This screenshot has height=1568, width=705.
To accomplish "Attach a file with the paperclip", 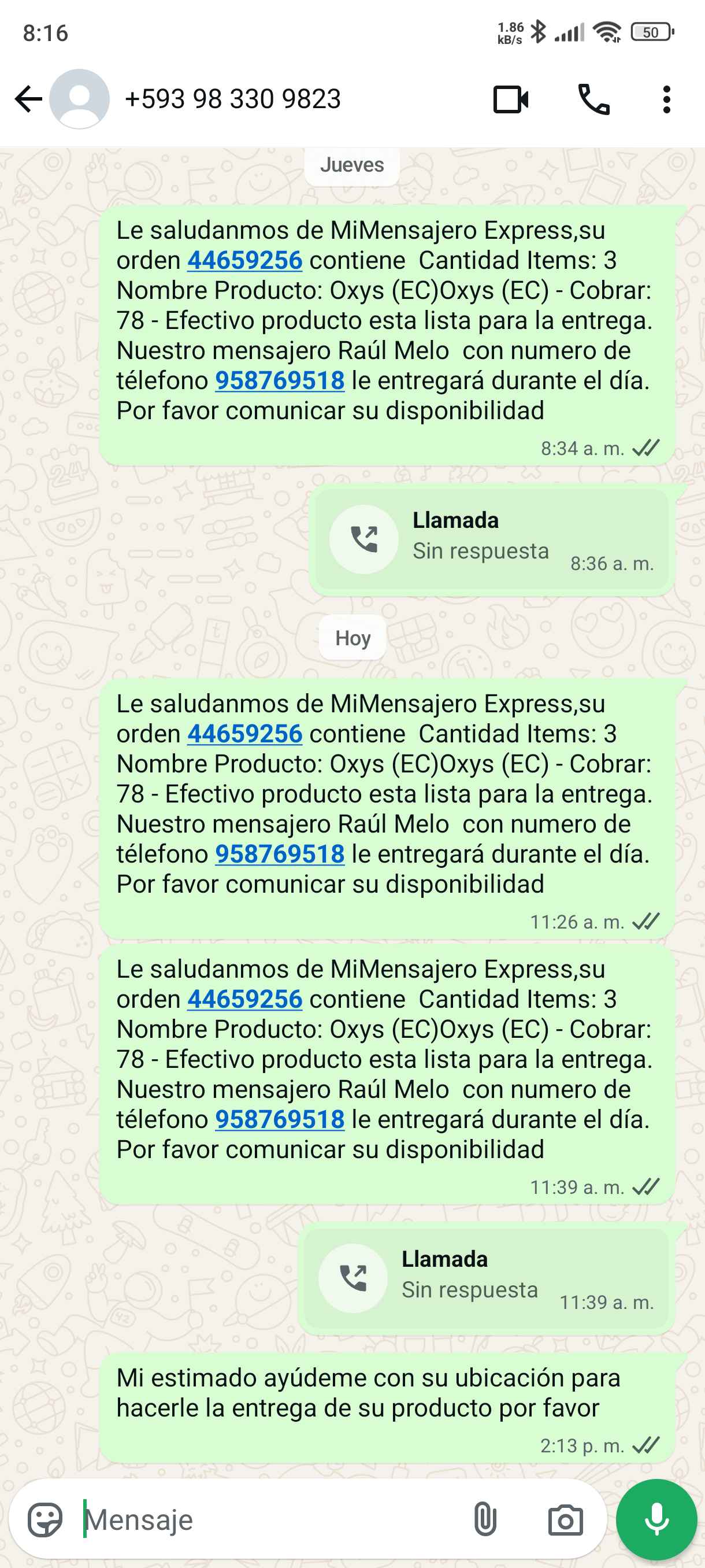I will click(x=485, y=1519).
